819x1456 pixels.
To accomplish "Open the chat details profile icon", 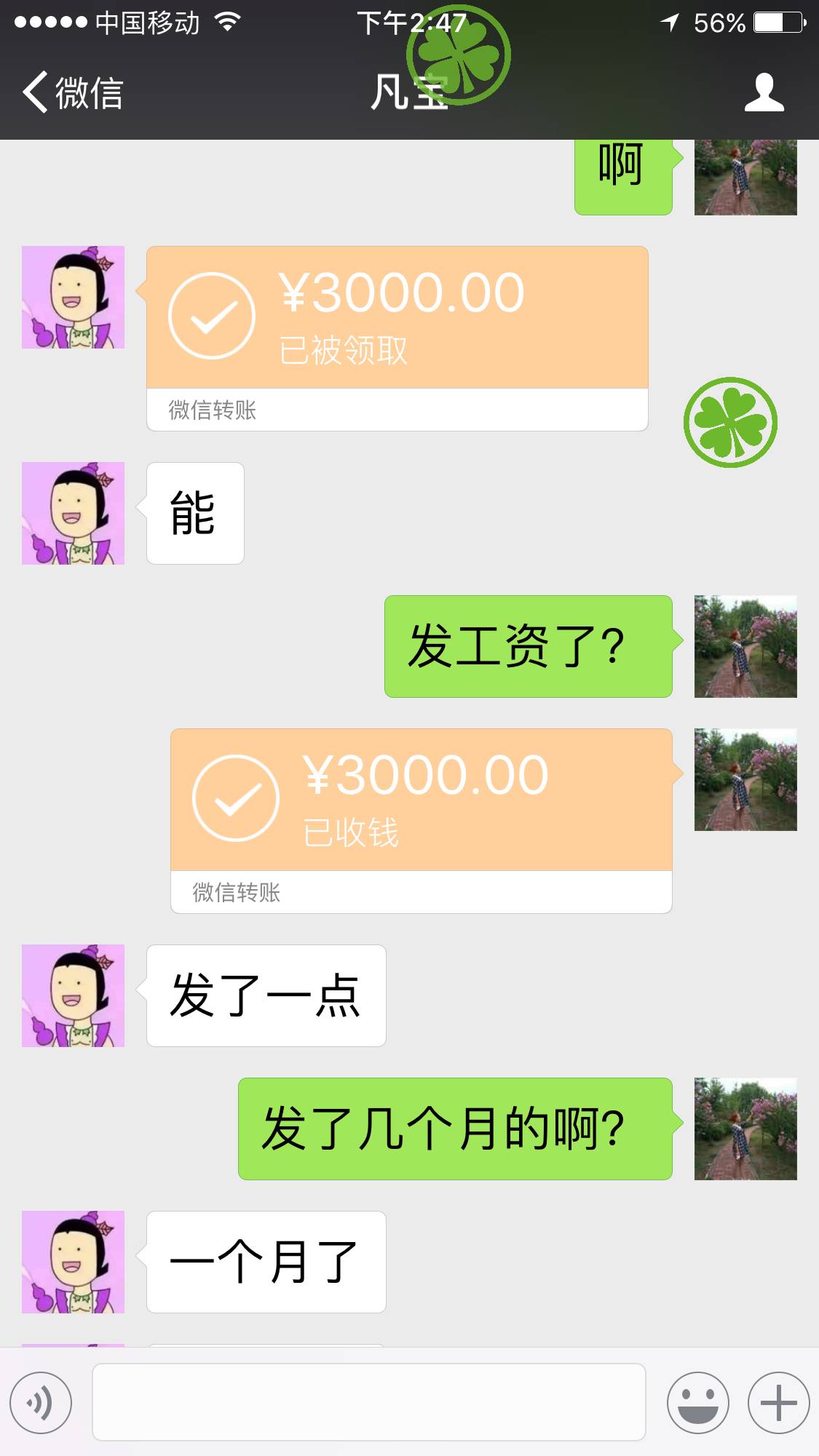I will (x=764, y=92).
